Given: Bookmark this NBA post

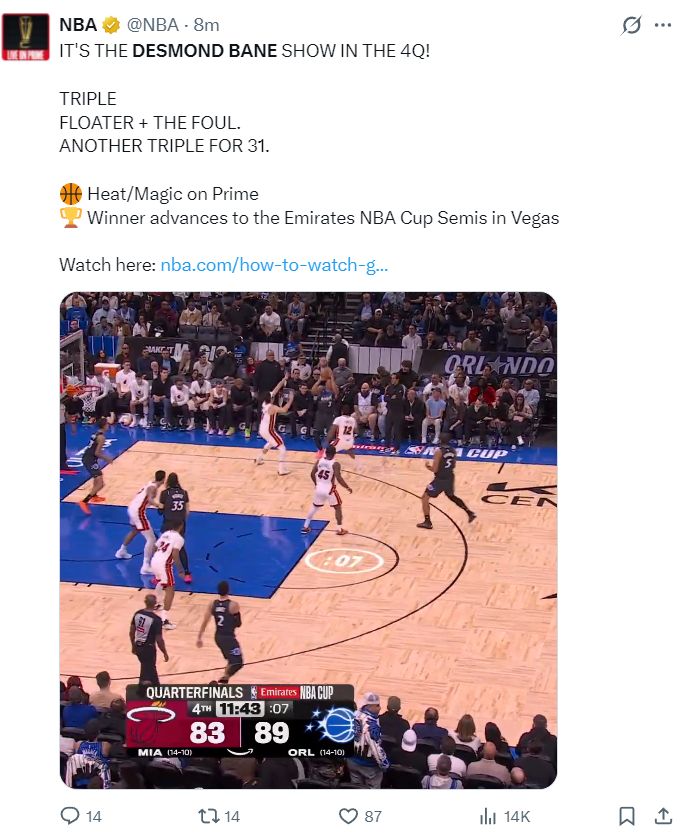Looking at the screenshot, I should (626, 816).
